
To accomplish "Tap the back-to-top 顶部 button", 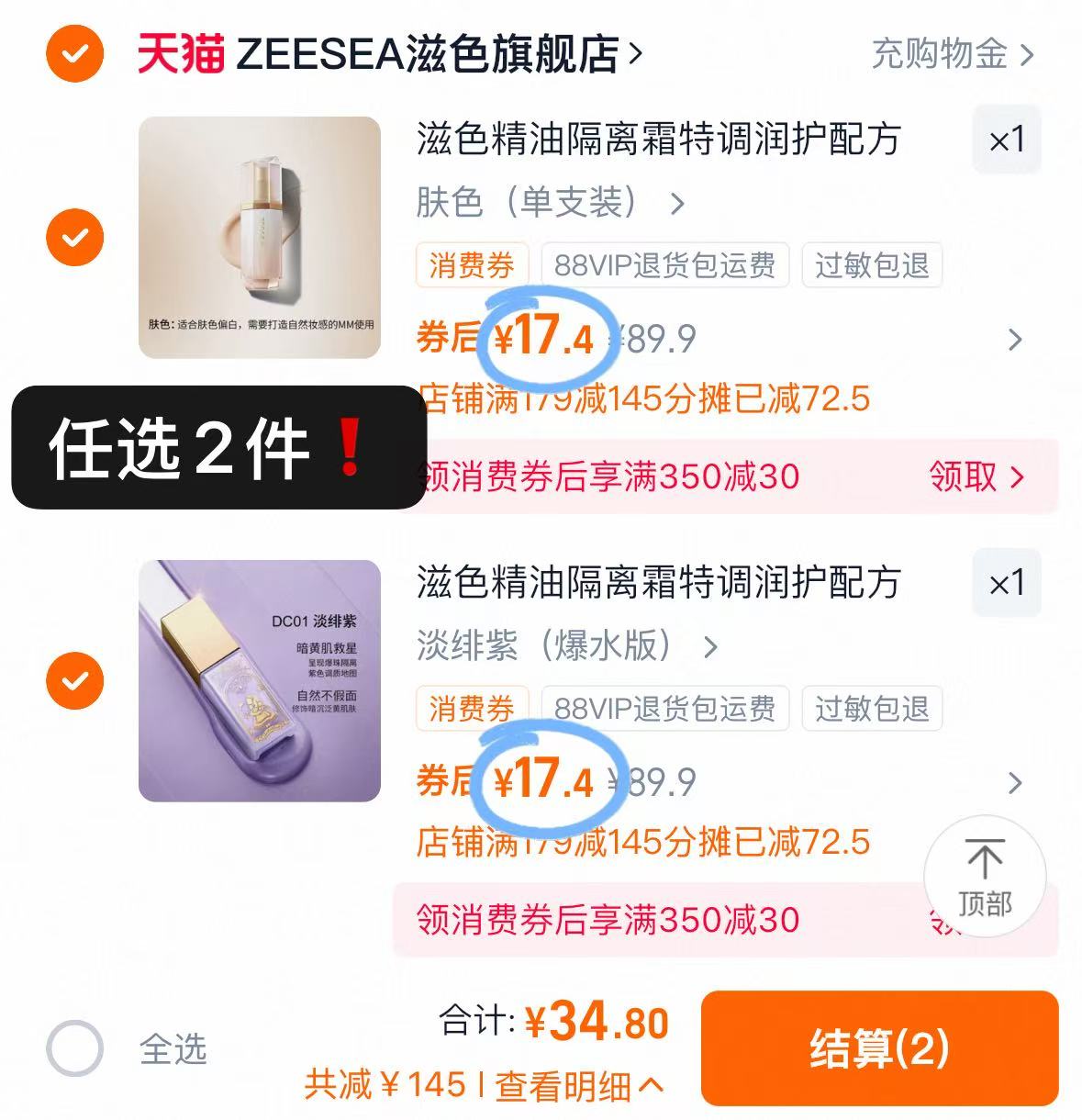I will click(x=983, y=874).
